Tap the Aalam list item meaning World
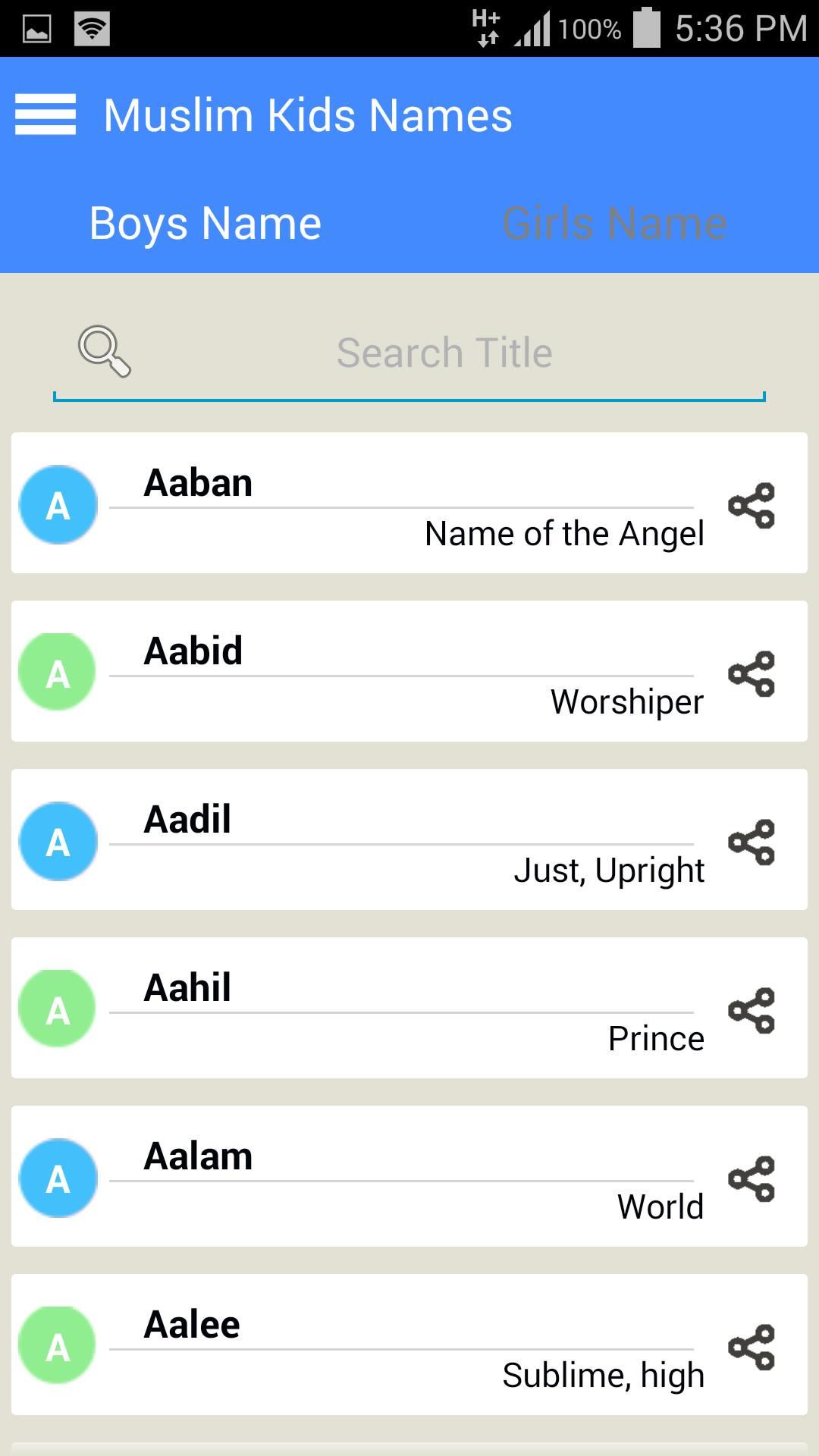Image resolution: width=819 pixels, height=1456 pixels. pyautogui.click(x=379, y=1177)
